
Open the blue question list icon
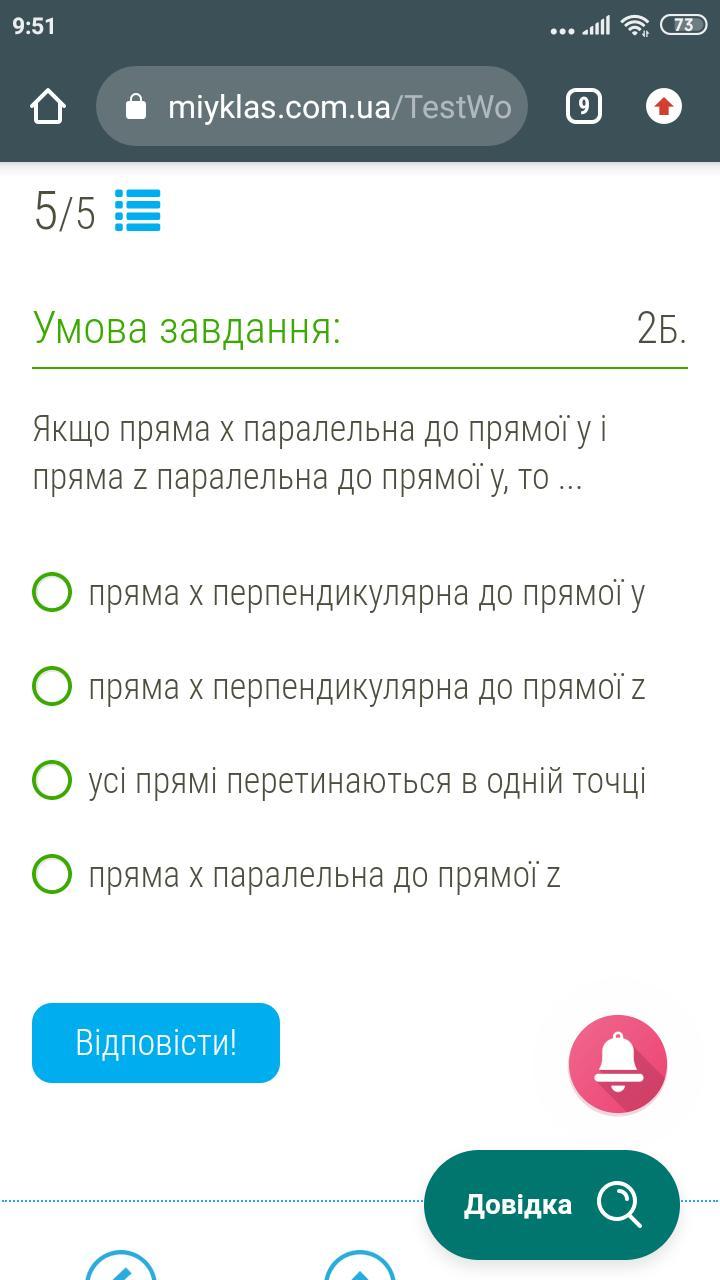pos(137,211)
